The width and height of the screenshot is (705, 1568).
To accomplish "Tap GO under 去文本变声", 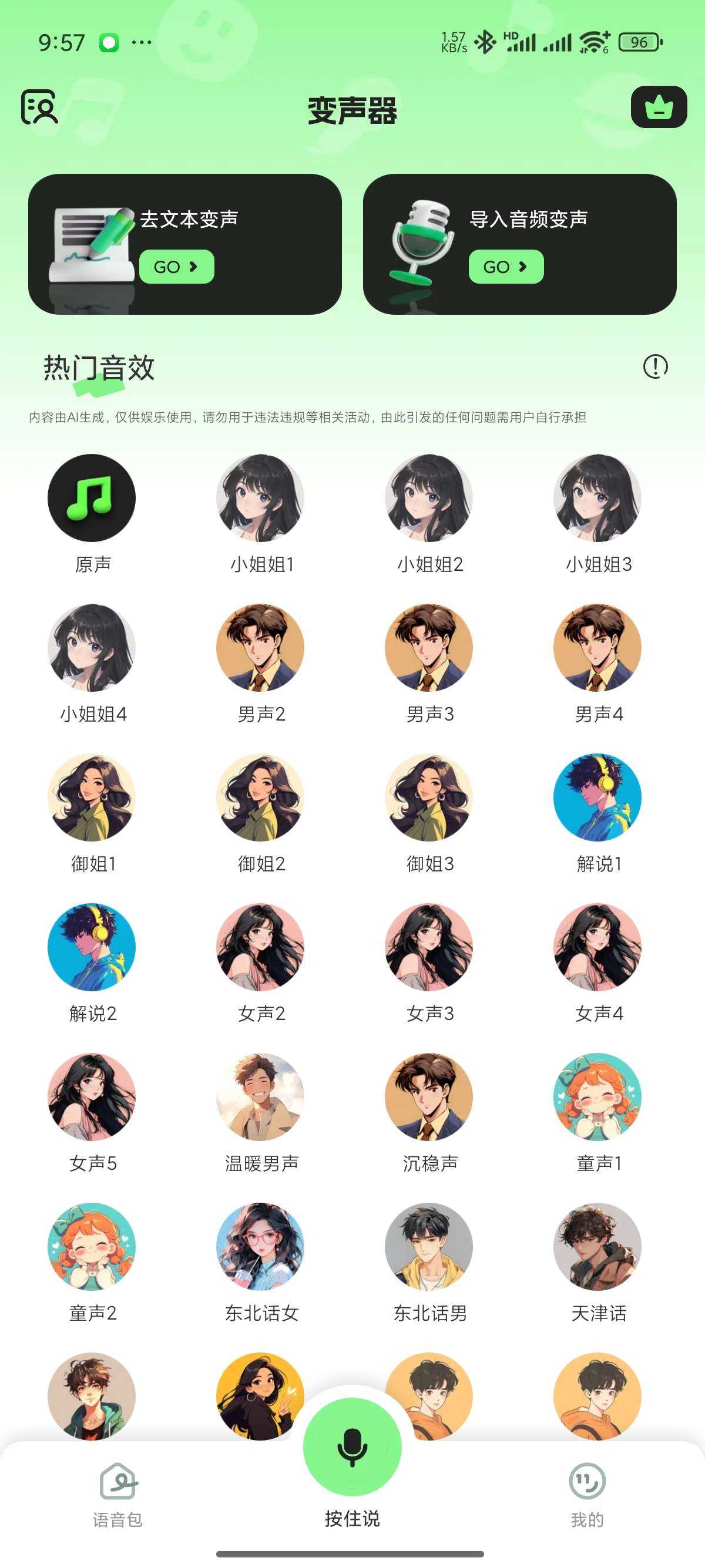I will coord(177,267).
